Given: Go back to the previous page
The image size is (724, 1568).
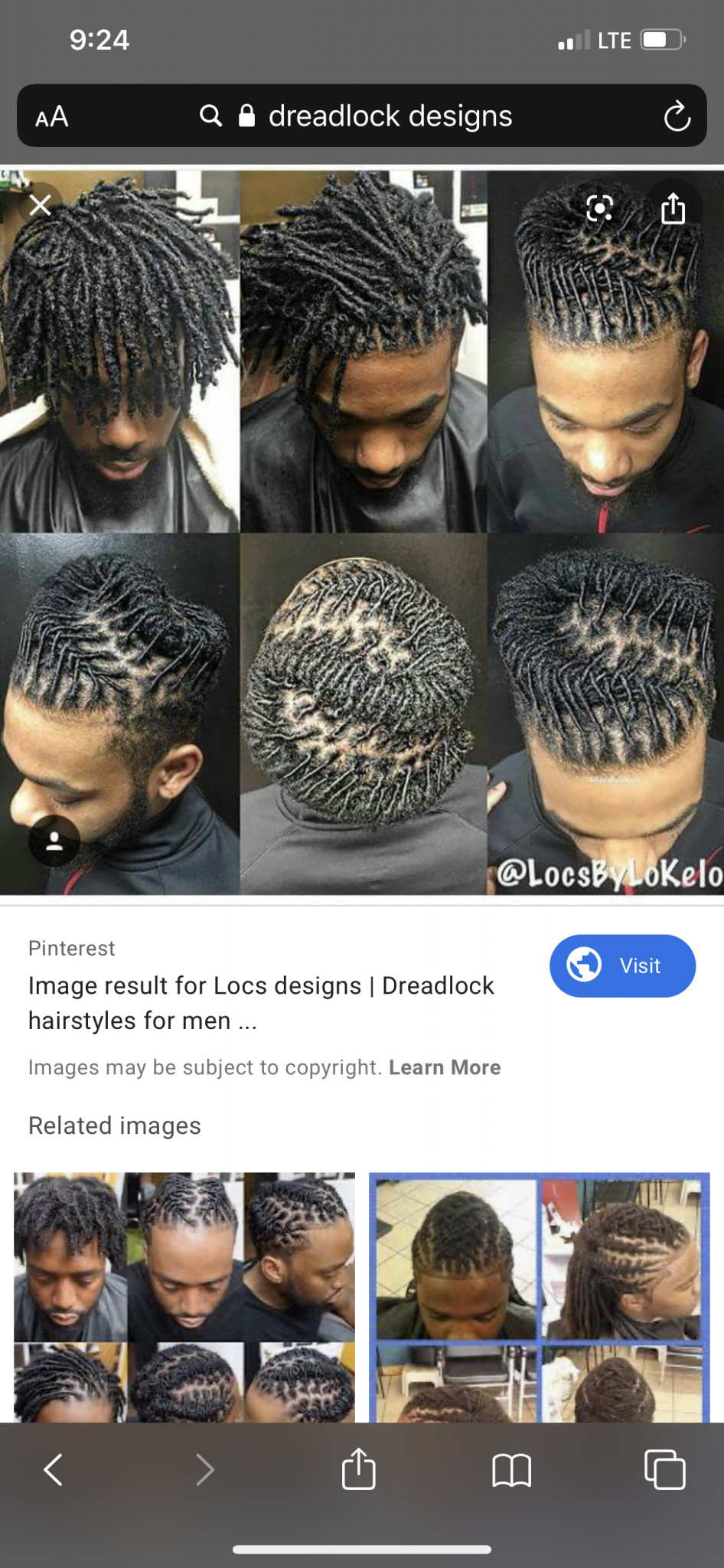Looking at the screenshot, I should point(53,1469).
